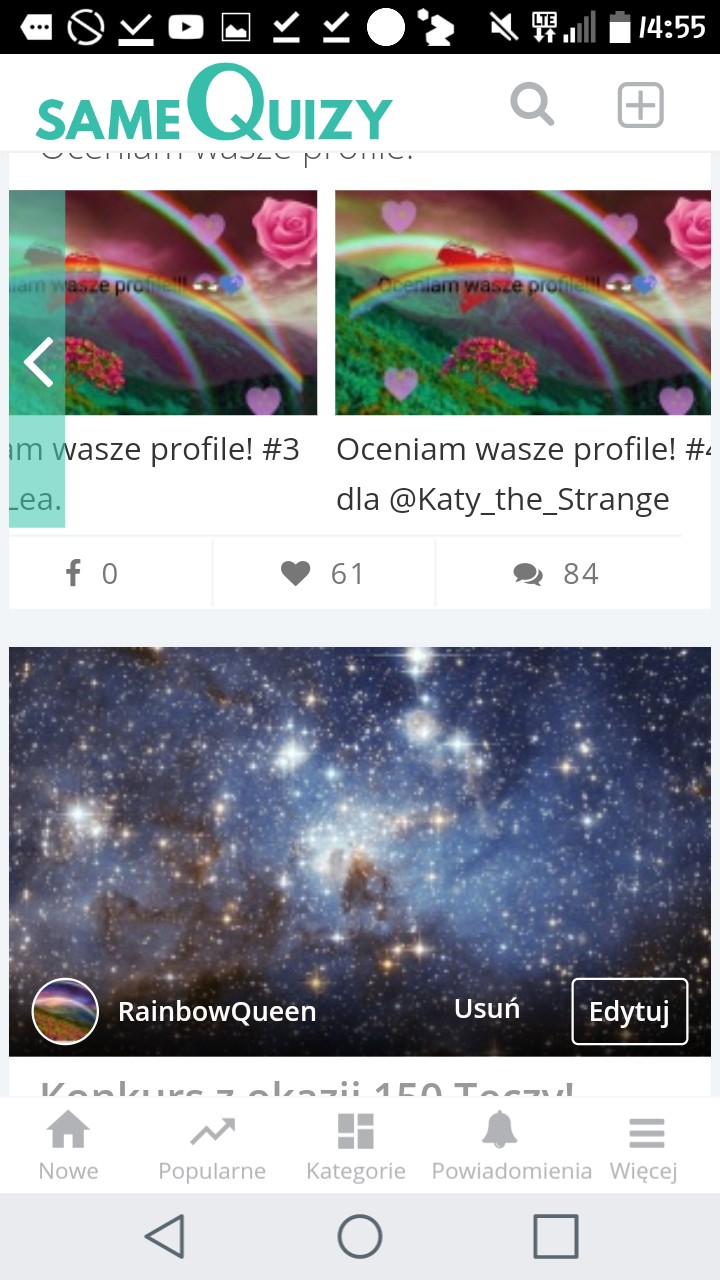The height and width of the screenshot is (1280, 720).
Task: Tap the plus icon to add a quiz
Action: pyautogui.click(x=640, y=105)
